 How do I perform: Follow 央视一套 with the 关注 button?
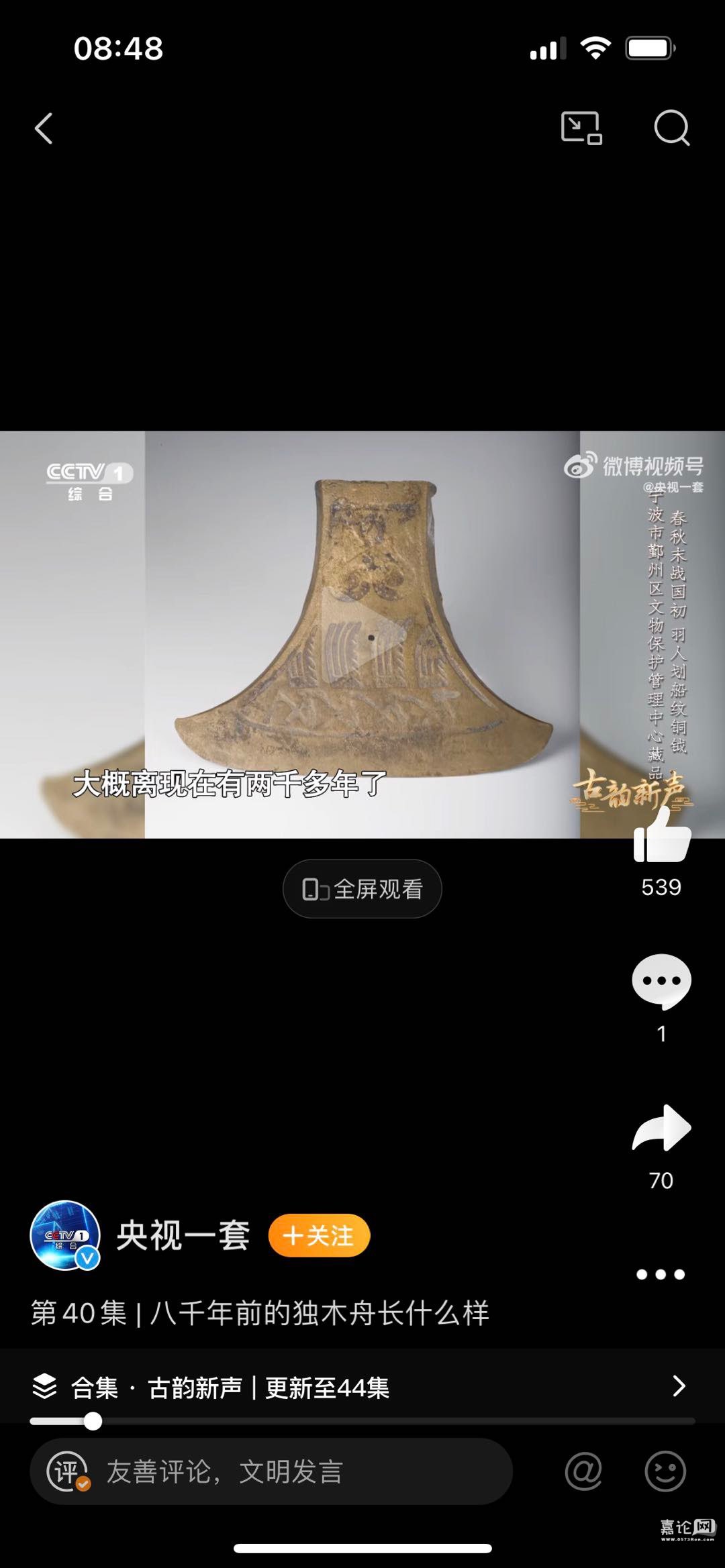pyautogui.click(x=319, y=1235)
